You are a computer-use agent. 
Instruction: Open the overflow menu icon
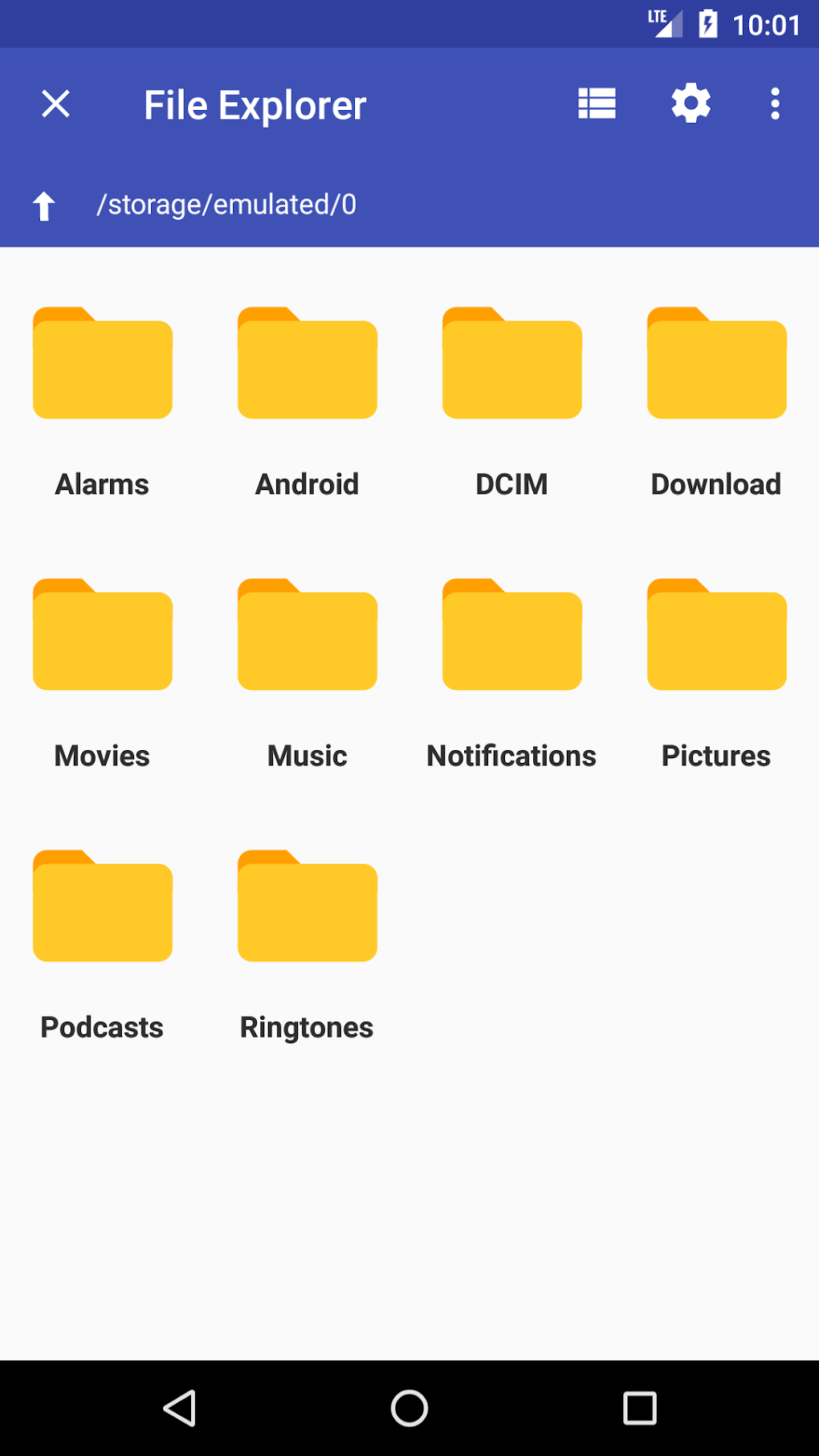[x=774, y=103]
